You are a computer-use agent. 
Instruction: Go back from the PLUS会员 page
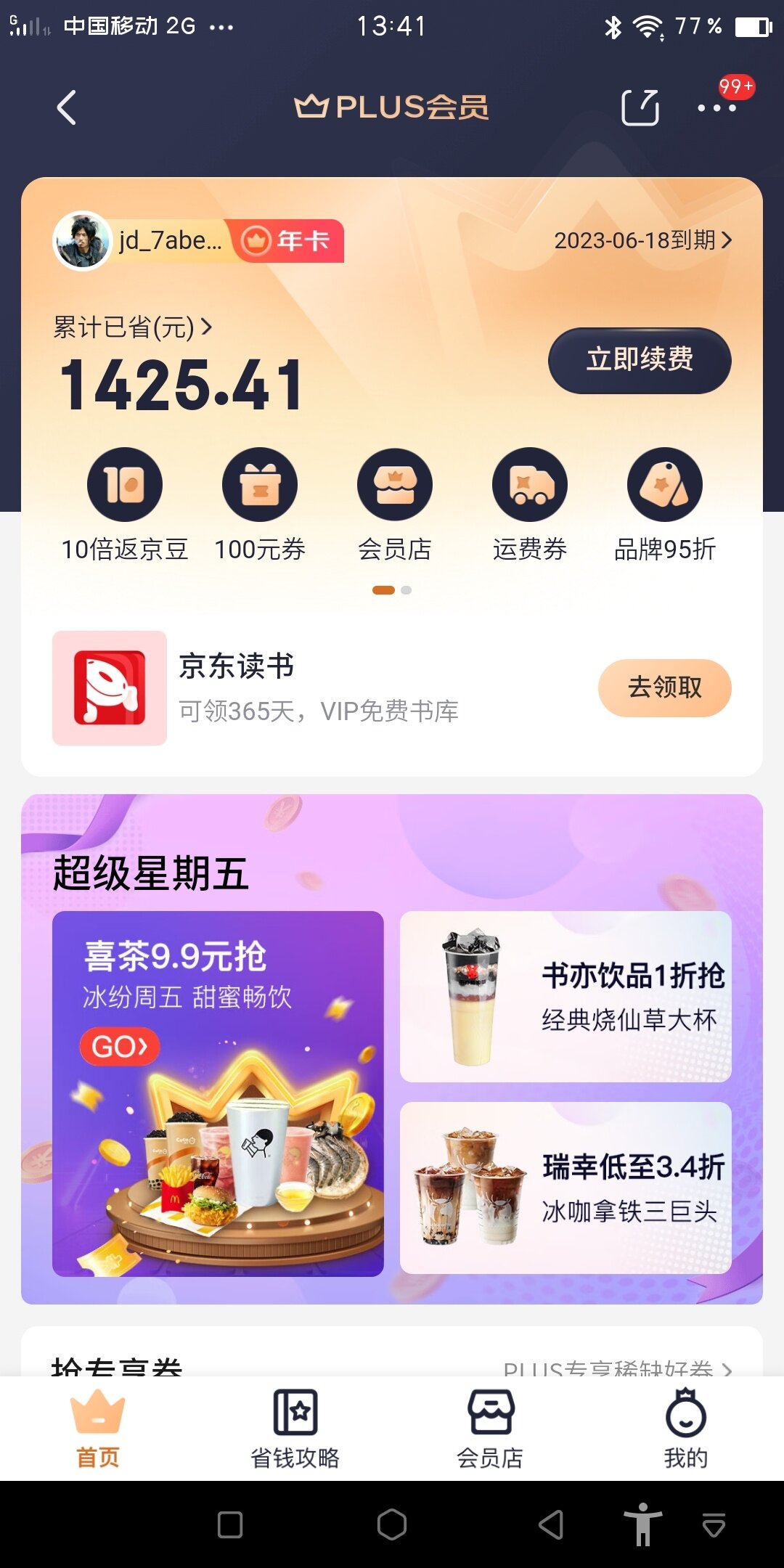click(x=67, y=107)
